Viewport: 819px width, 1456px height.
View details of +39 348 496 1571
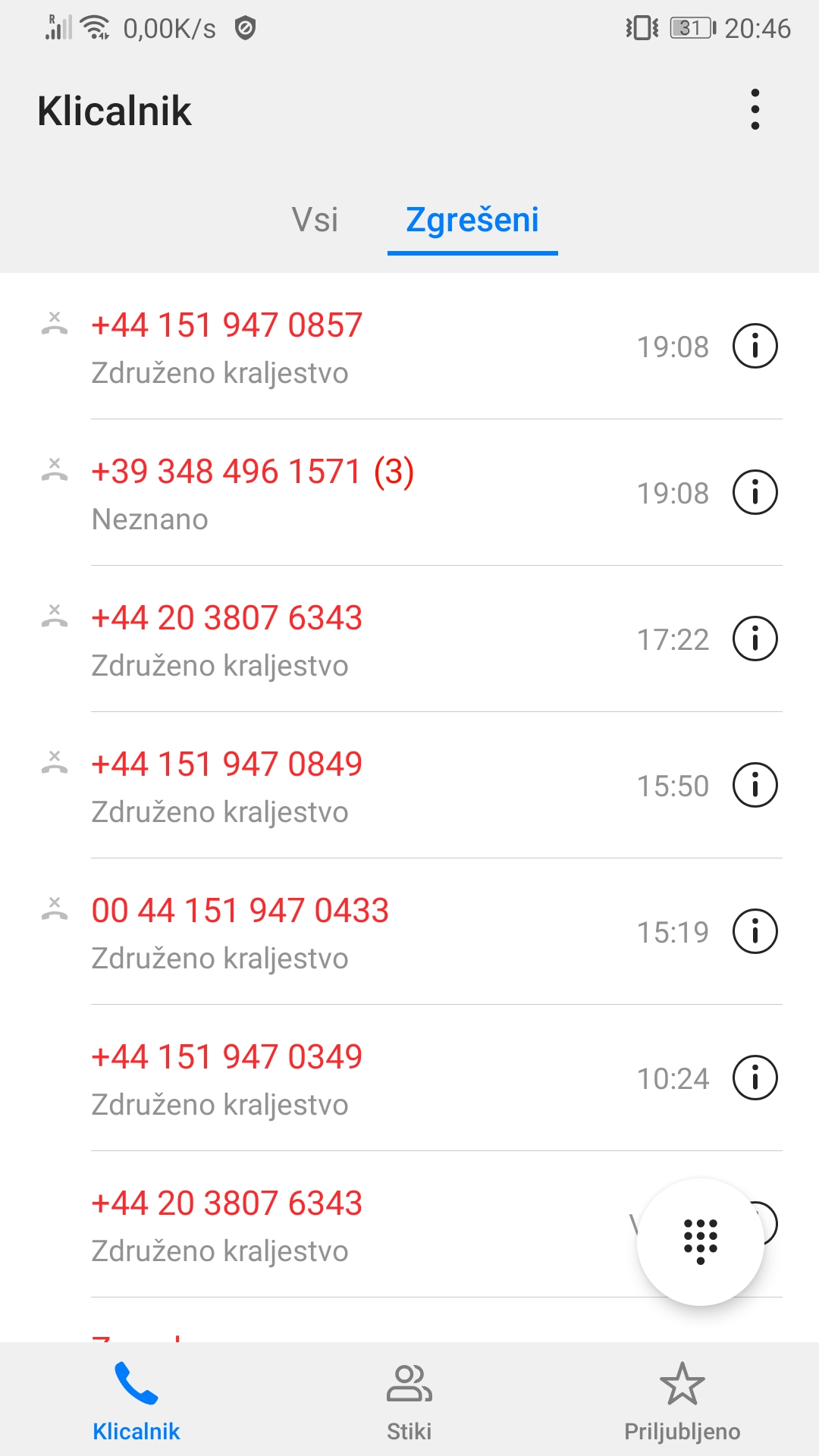pyautogui.click(x=755, y=492)
